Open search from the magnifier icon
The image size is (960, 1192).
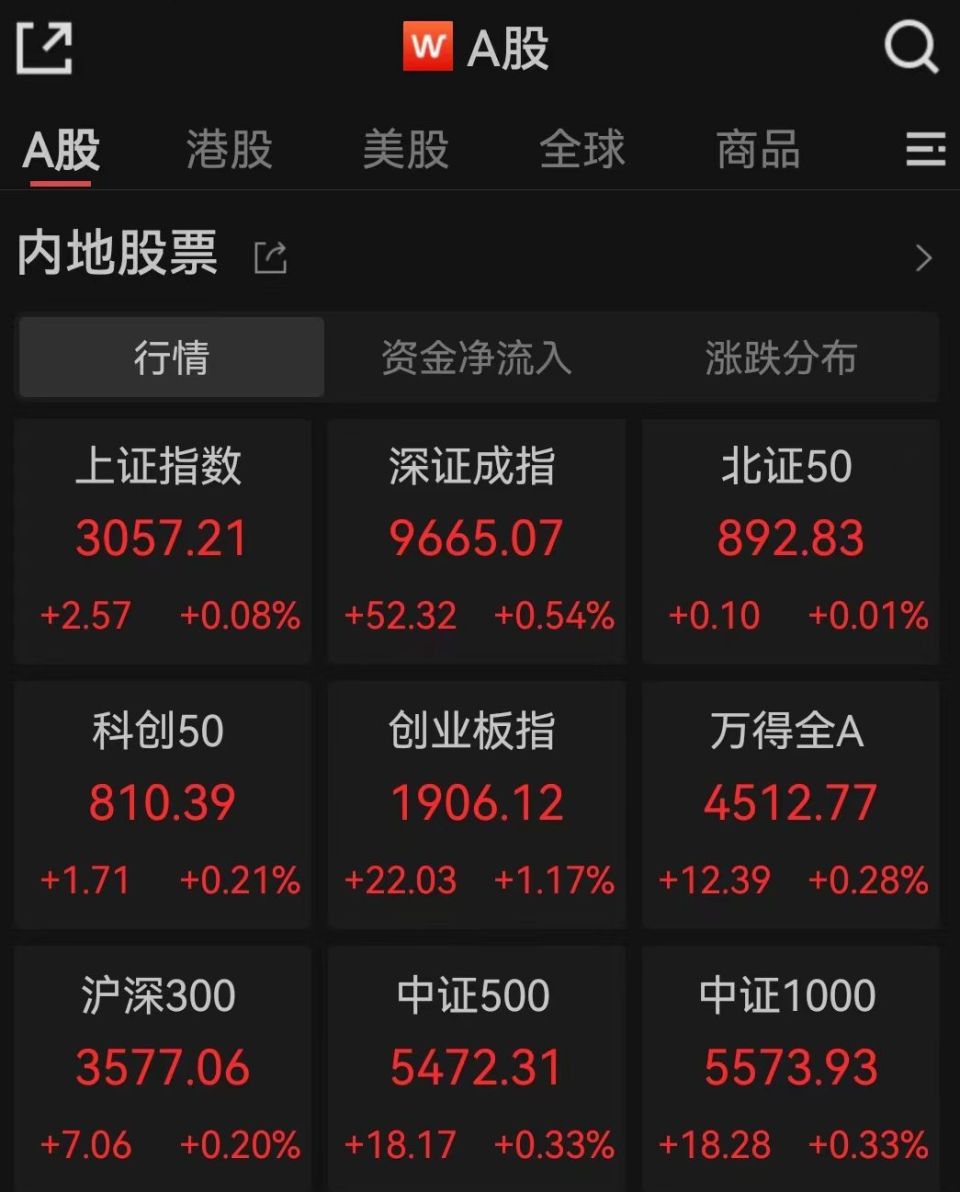pyautogui.click(x=908, y=46)
